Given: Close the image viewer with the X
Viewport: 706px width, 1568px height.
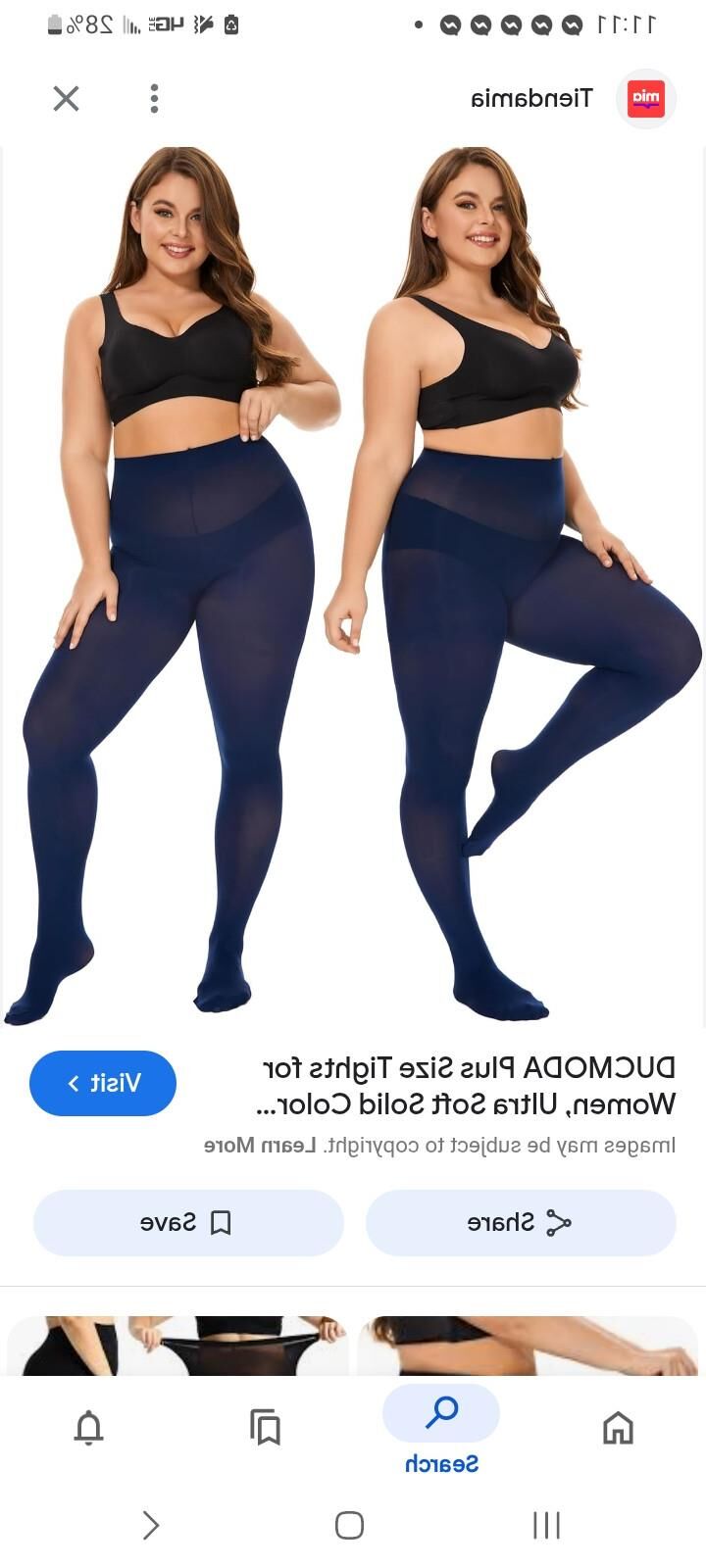Looking at the screenshot, I should [66, 98].
